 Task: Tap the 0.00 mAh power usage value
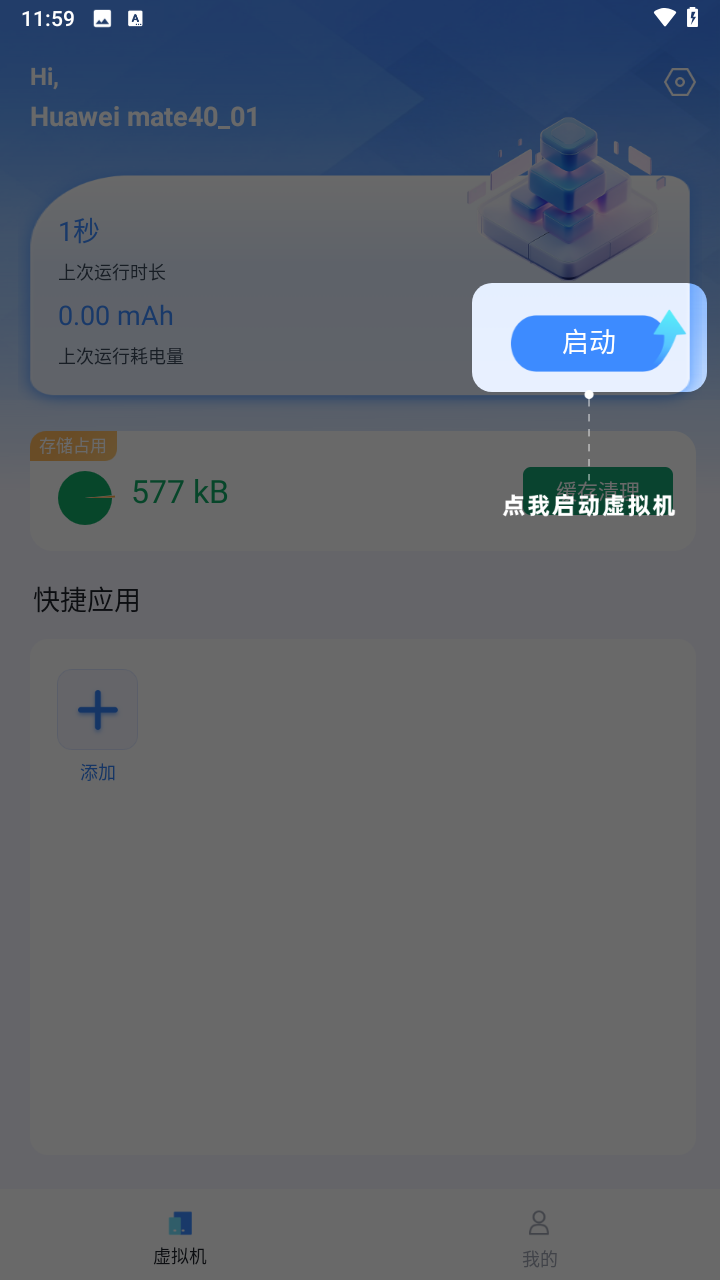(x=116, y=315)
